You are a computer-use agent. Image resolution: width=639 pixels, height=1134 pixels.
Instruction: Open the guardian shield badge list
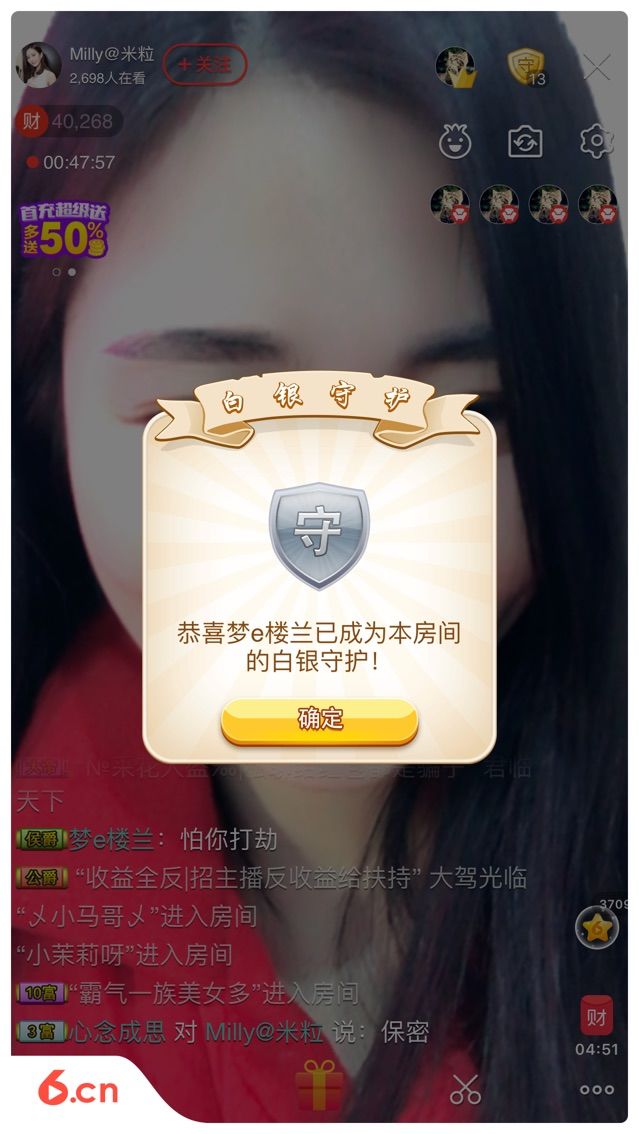tap(526, 67)
